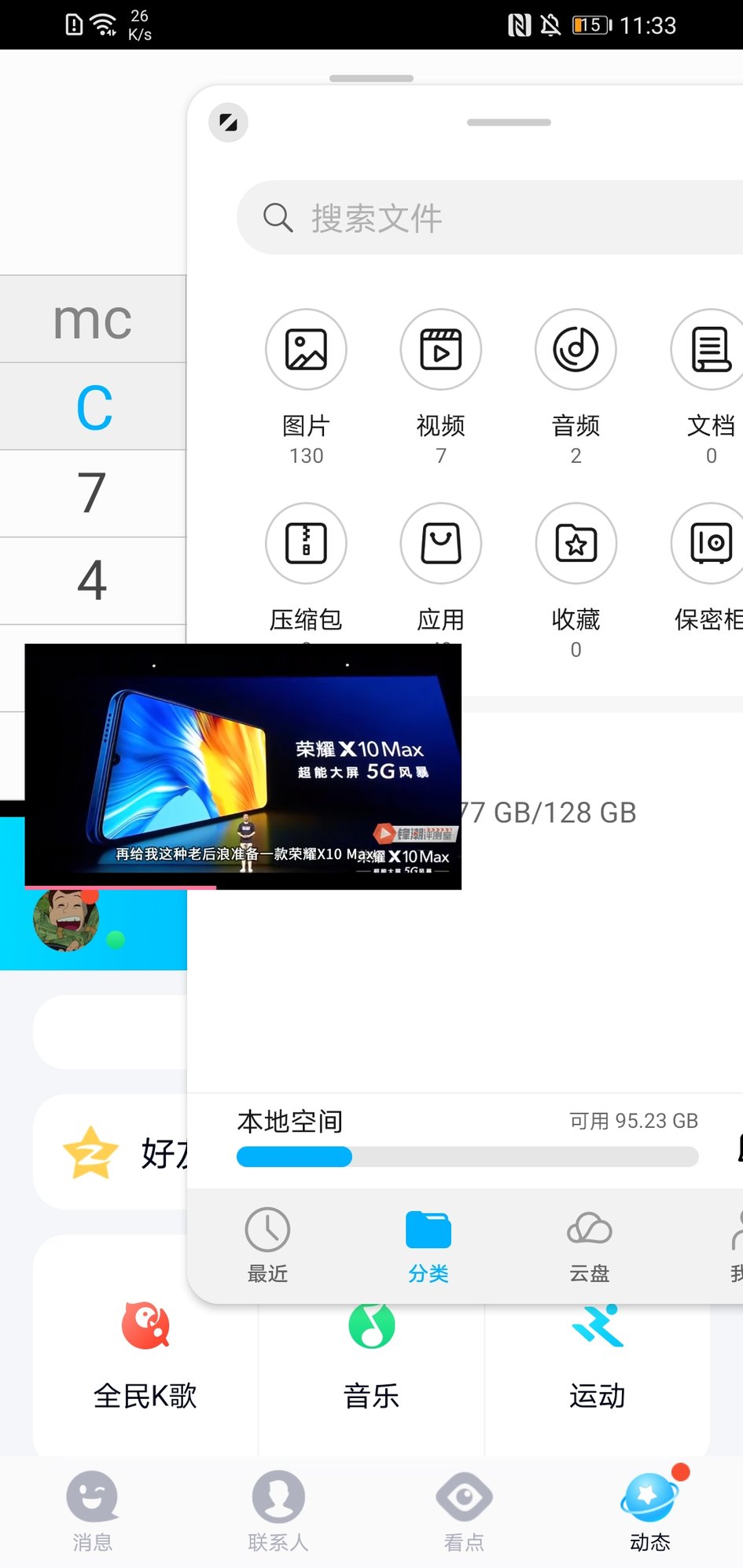This screenshot has width=743, height=1568.
Task: Open the 音频 category
Action: [576, 350]
